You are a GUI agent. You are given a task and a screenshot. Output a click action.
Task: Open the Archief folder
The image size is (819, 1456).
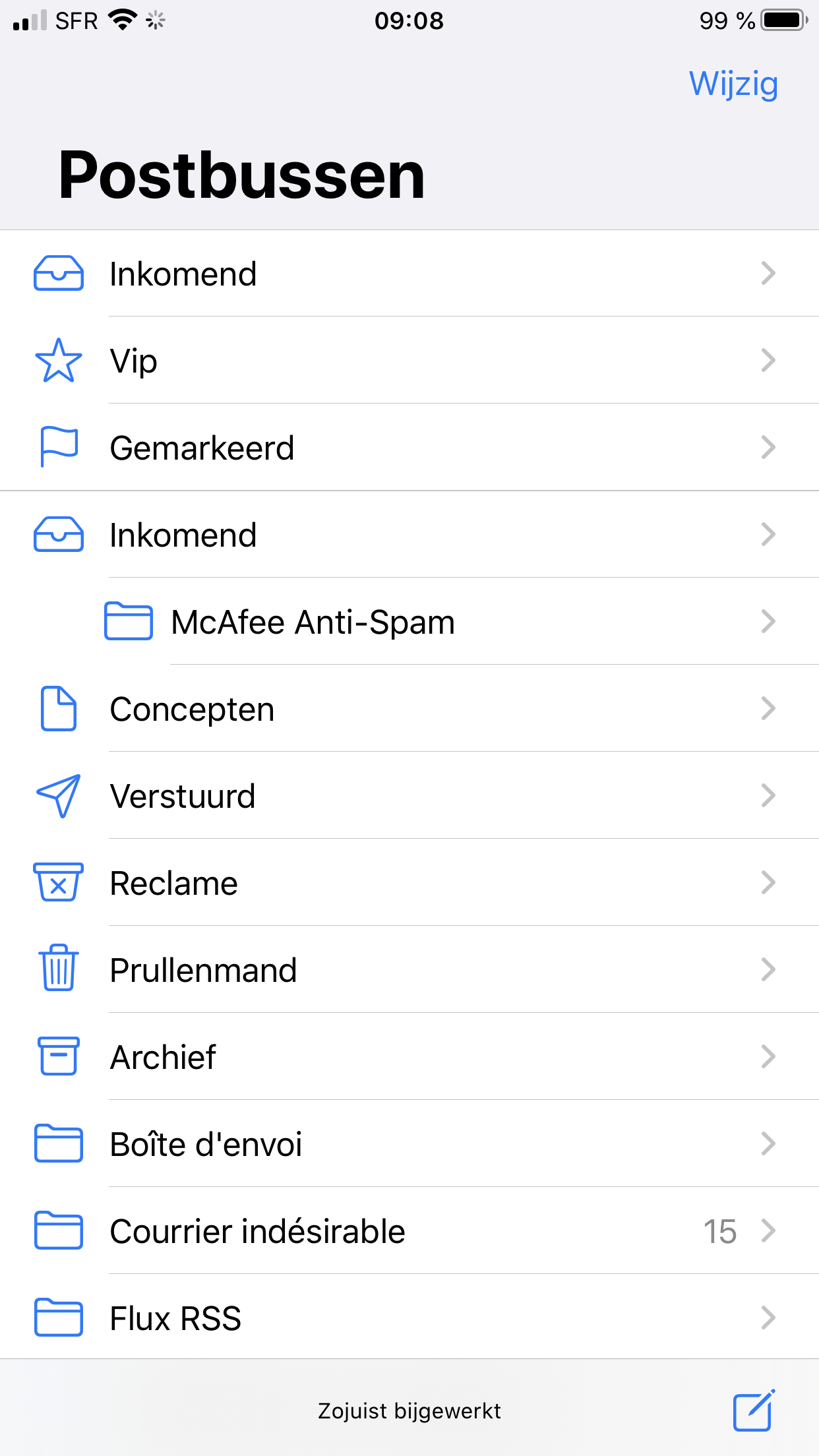pyautogui.click(x=409, y=1057)
